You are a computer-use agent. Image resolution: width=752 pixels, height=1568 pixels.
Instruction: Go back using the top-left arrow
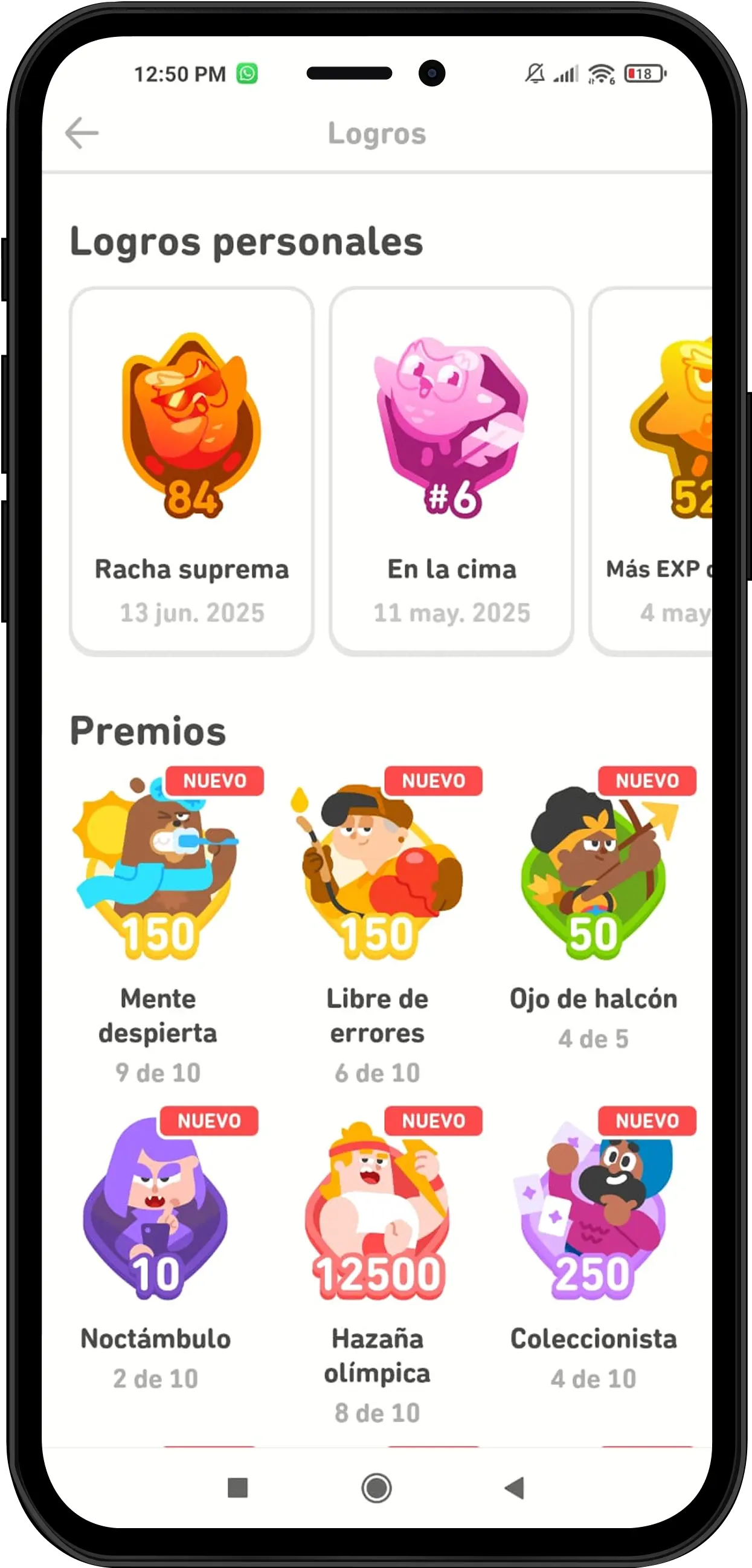click(x=82, y=134)
